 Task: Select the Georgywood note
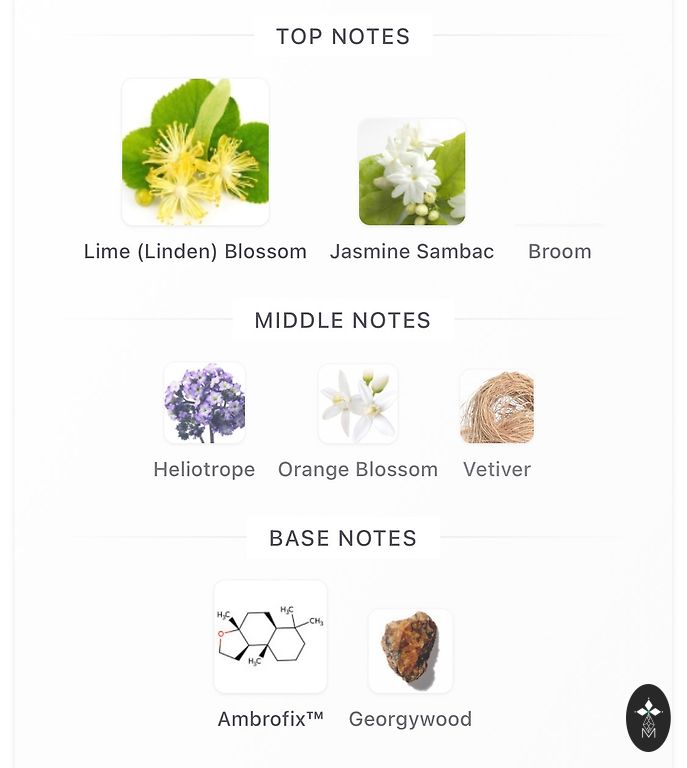click(x=410, y=651)
